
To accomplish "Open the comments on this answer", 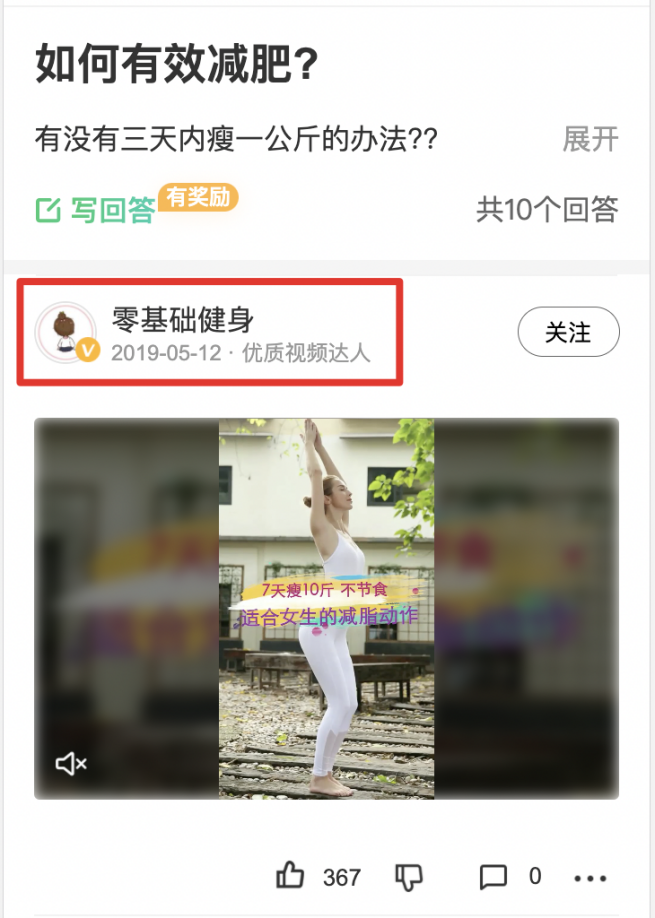I will point(494,877).
